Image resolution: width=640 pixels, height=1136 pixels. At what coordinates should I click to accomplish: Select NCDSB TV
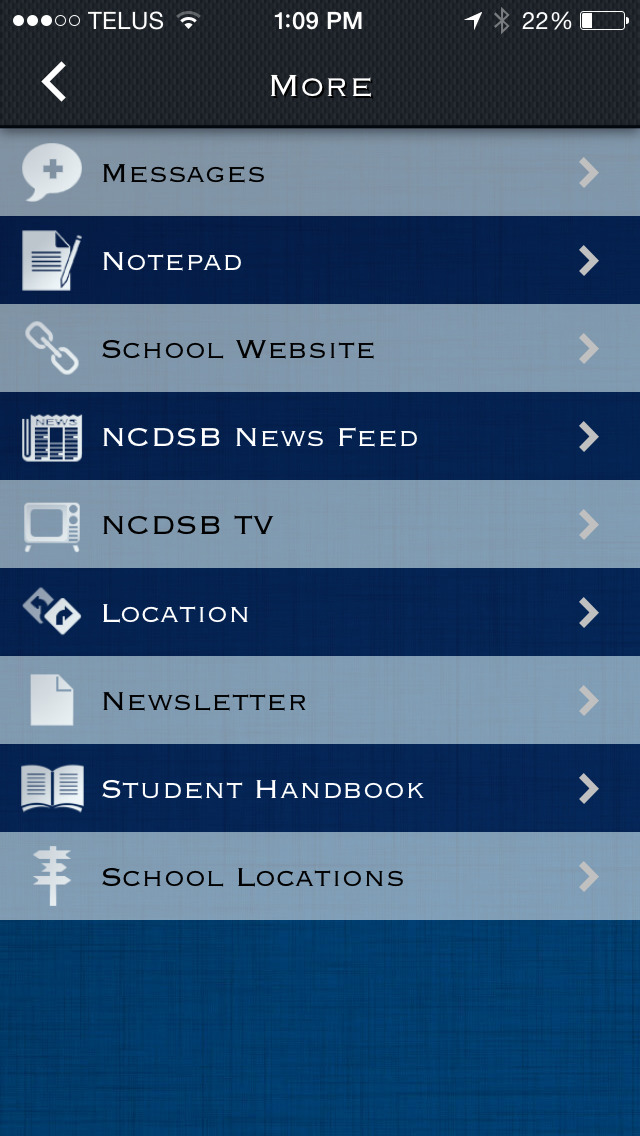(320, 525)
